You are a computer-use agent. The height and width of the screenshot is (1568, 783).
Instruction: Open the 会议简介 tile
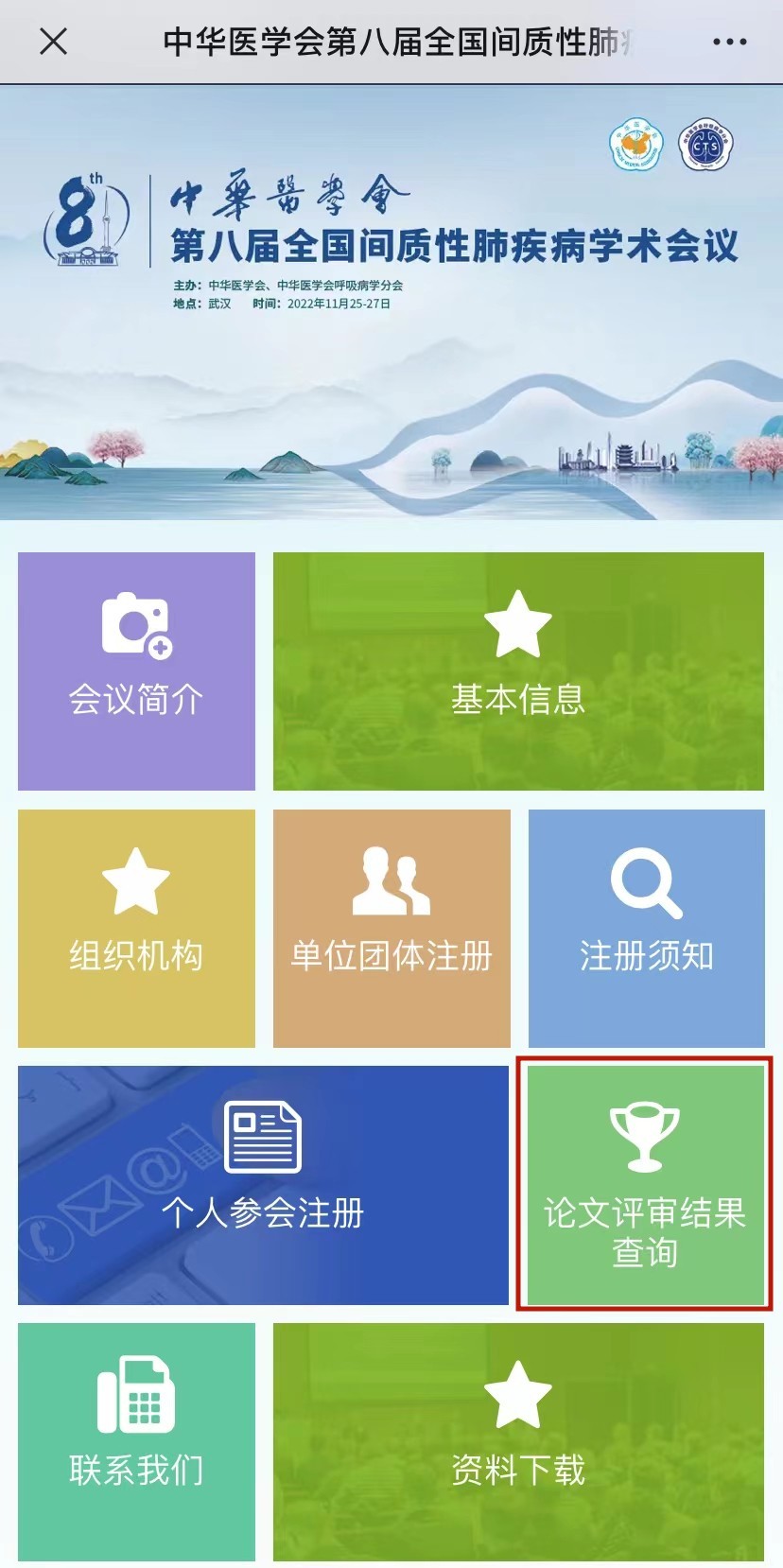click(x=136, y=671)
